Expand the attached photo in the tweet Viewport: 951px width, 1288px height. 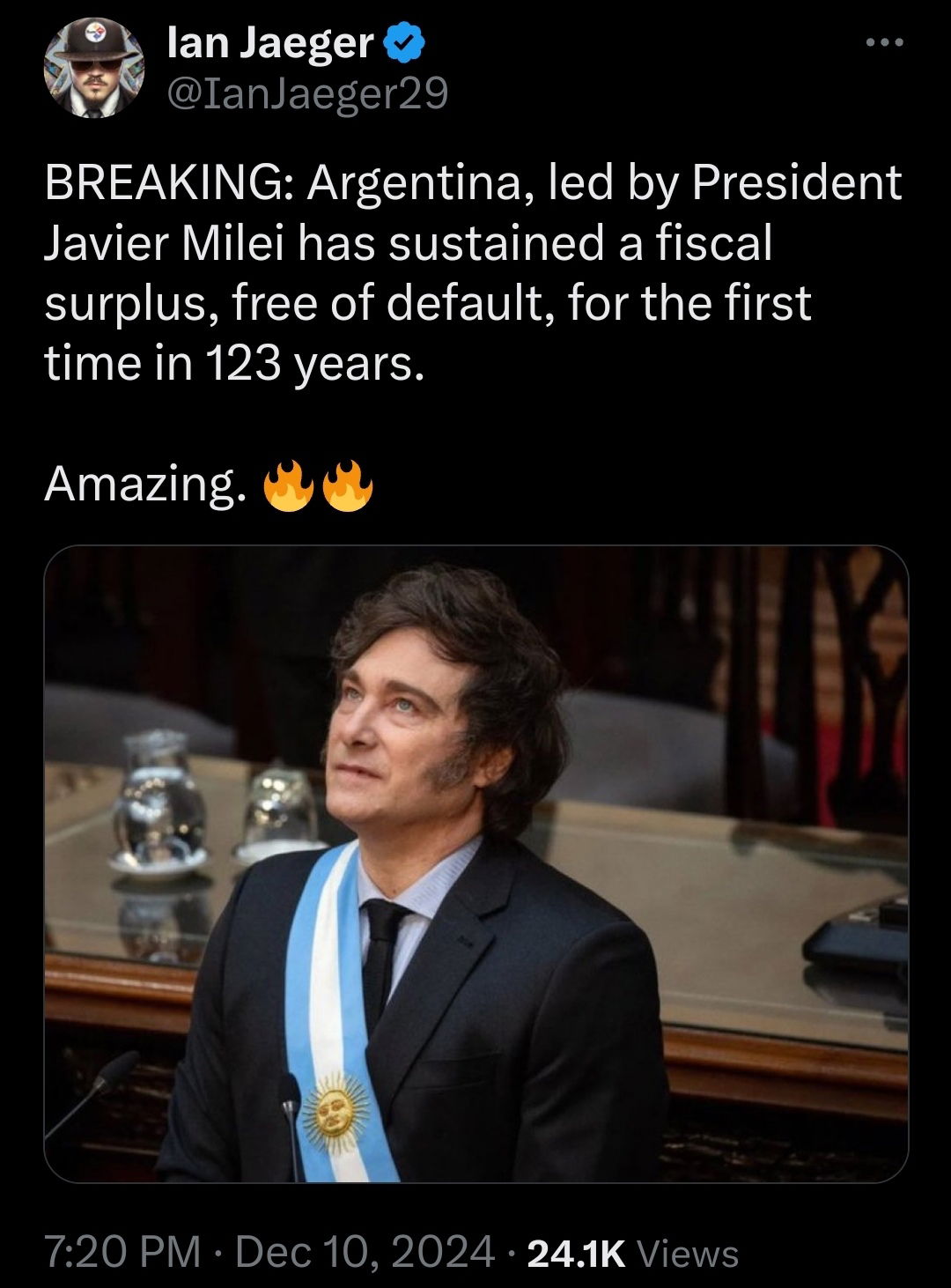click(x=475, y=863)
